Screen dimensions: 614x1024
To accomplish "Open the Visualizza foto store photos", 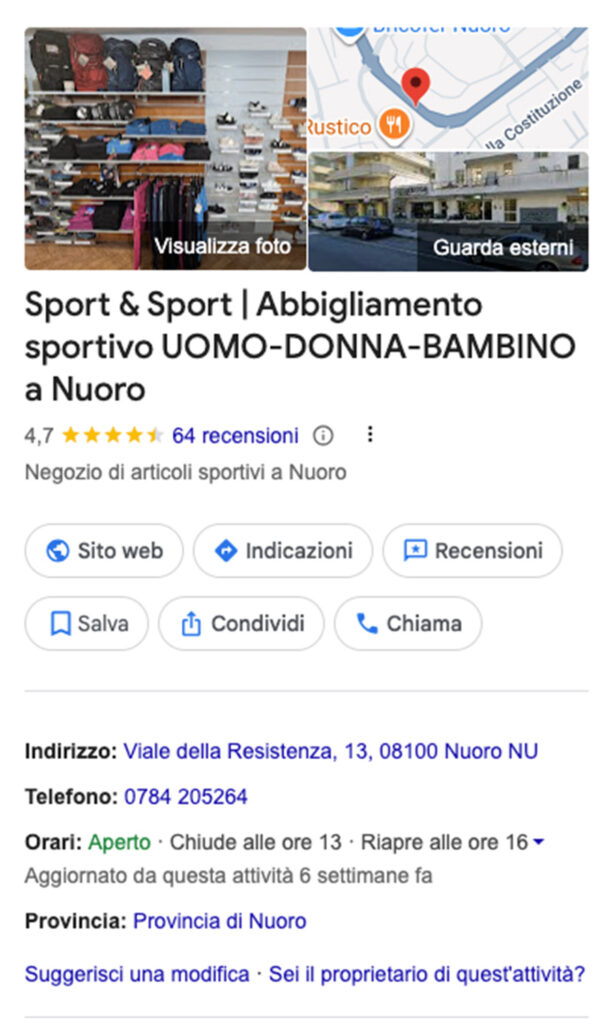I will [165, 148].
